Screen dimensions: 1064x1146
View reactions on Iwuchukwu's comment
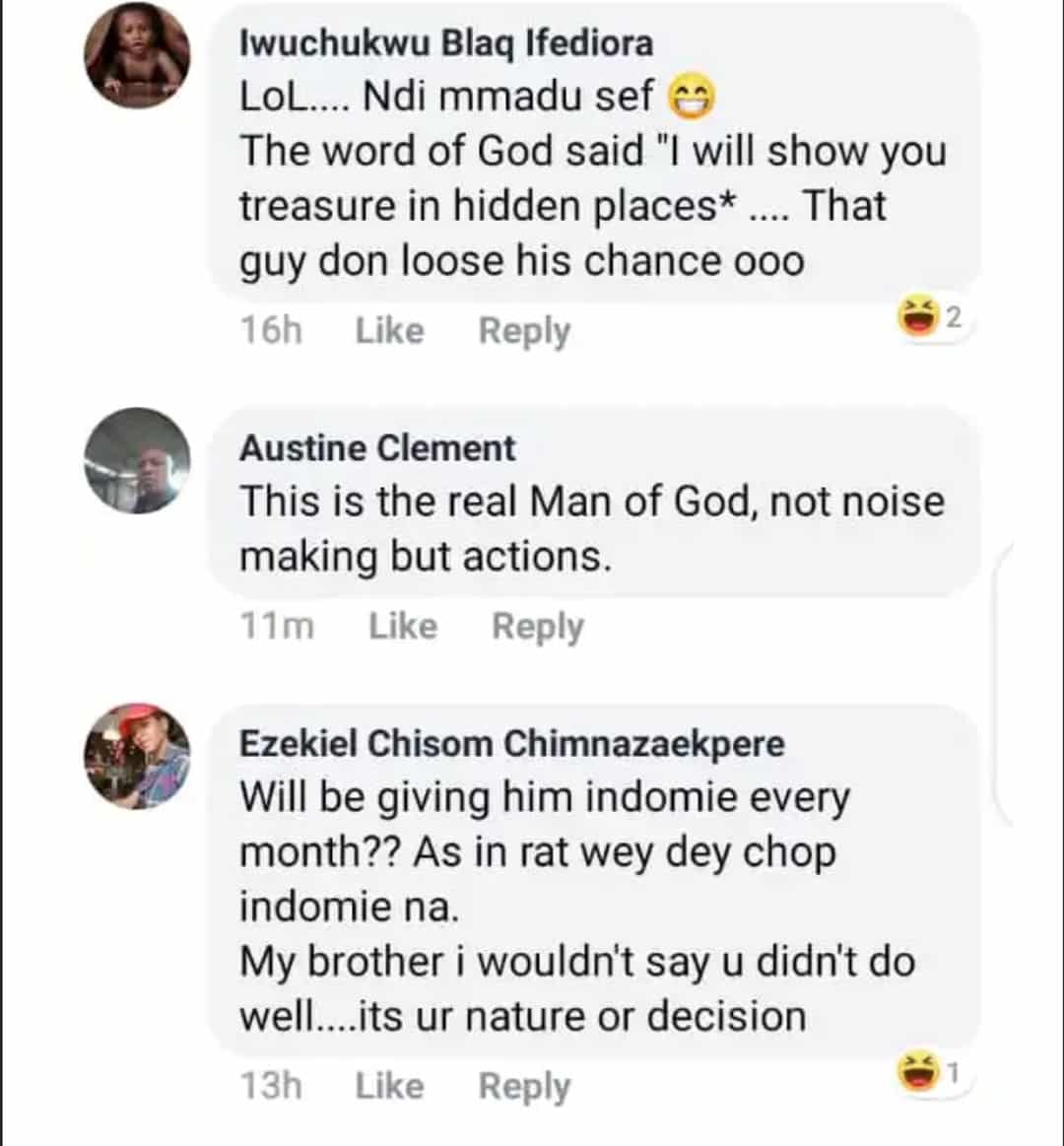tap(930, 318)
